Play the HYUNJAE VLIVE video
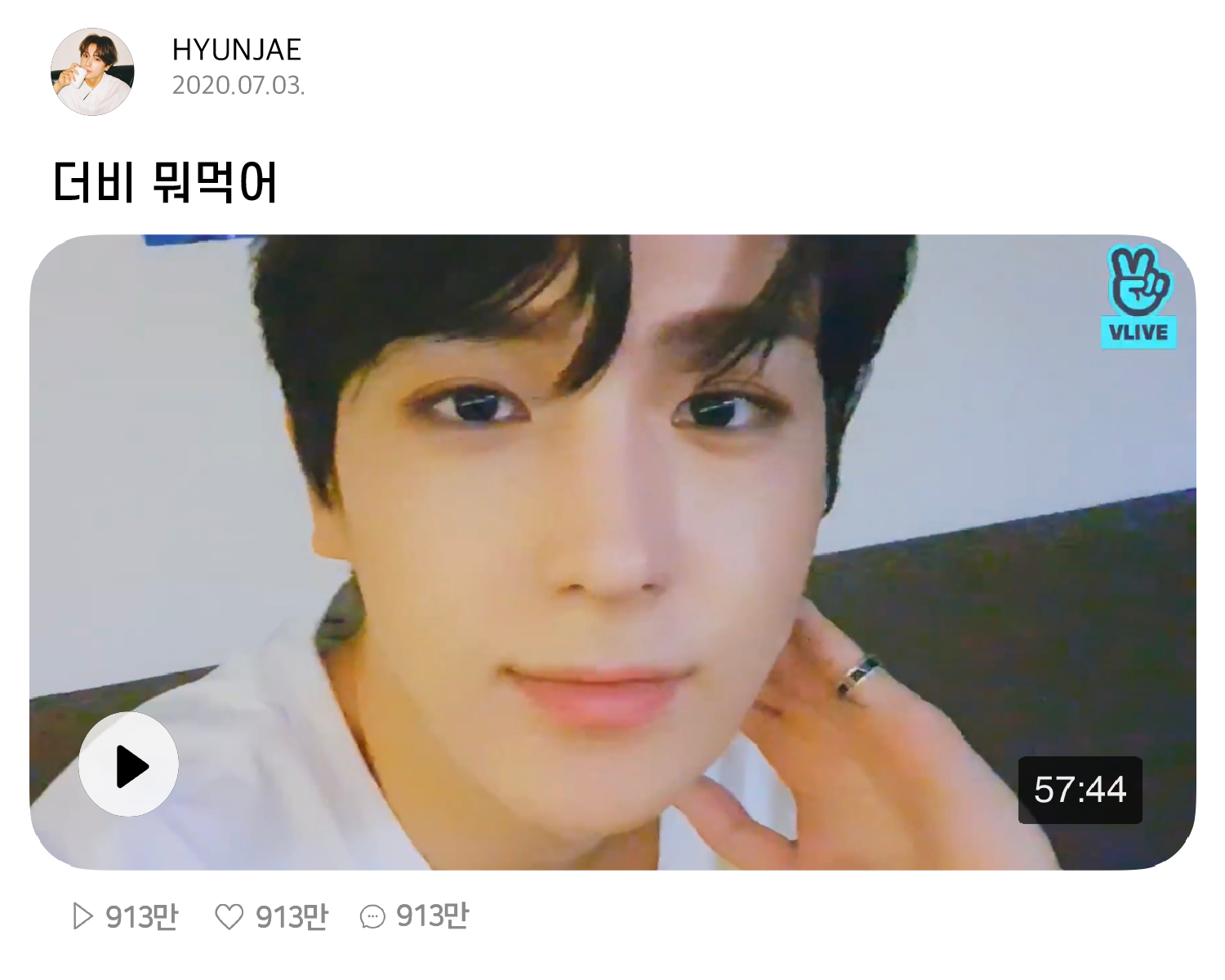1225x980 pixels. (x=128, y=764)
